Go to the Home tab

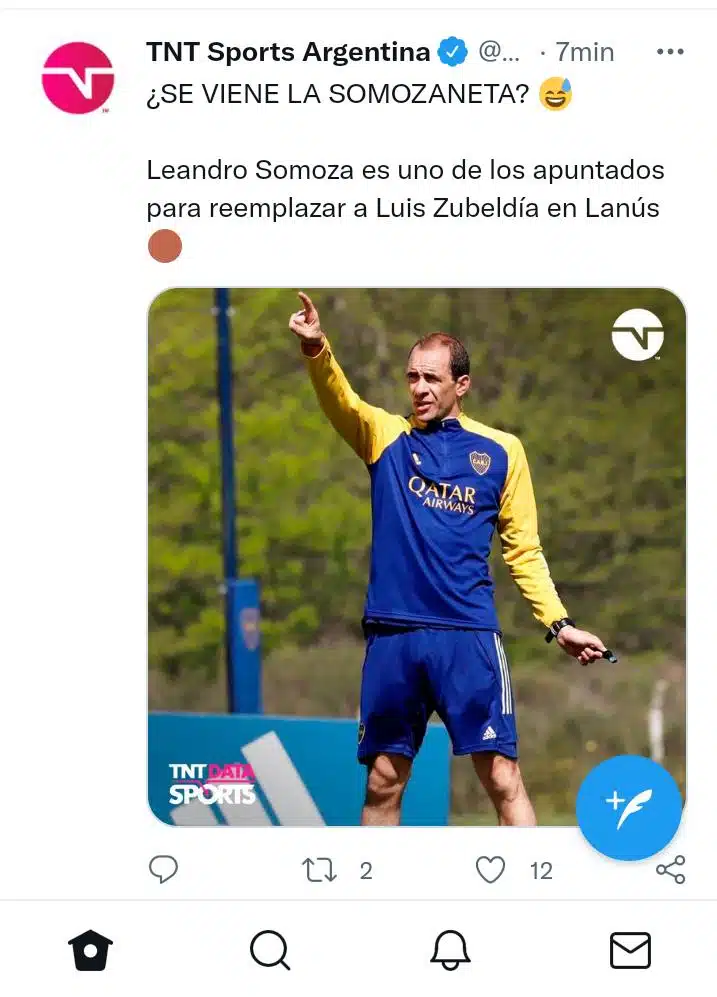tap(90, 950)
